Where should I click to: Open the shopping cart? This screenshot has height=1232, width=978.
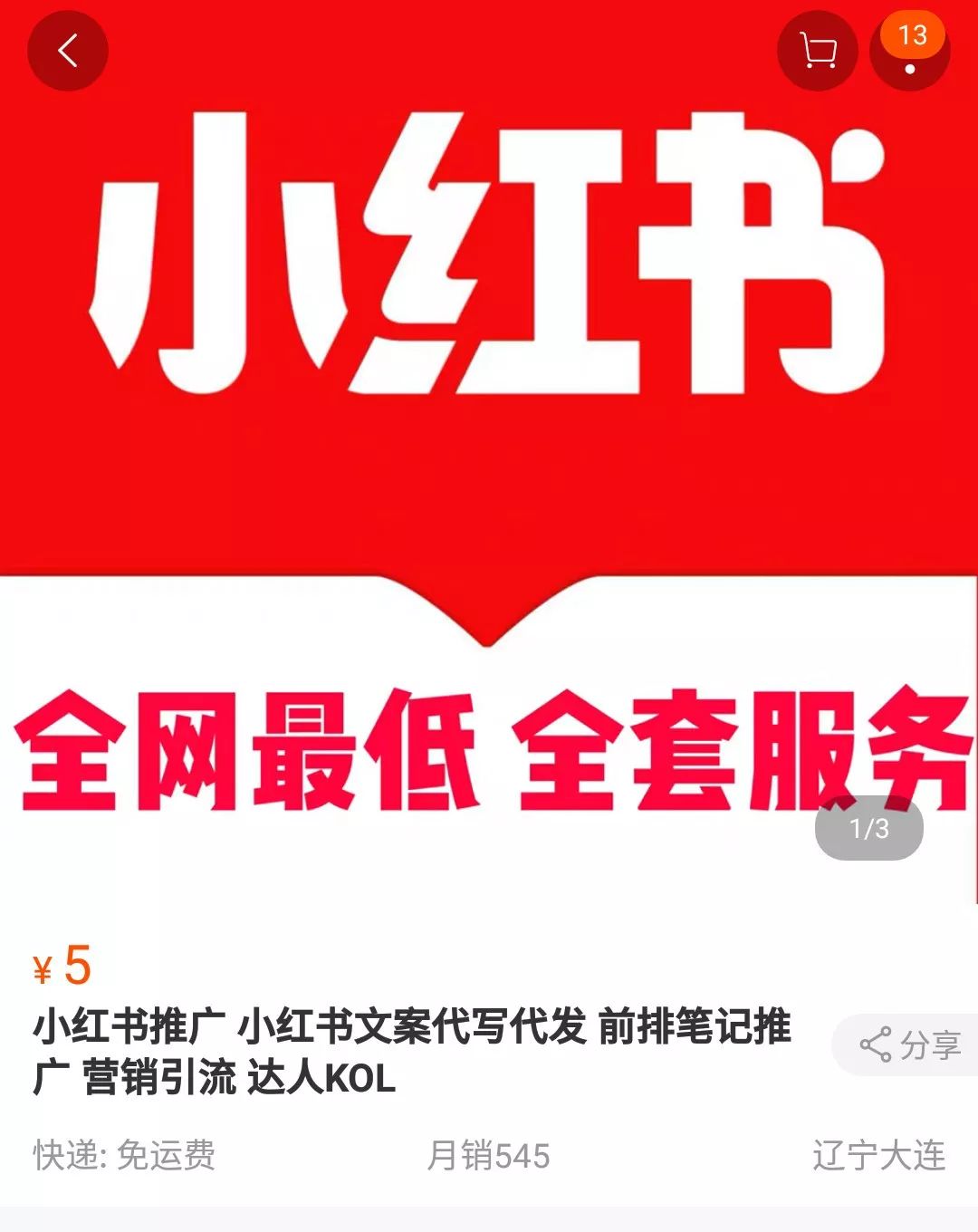pos(818,51)
